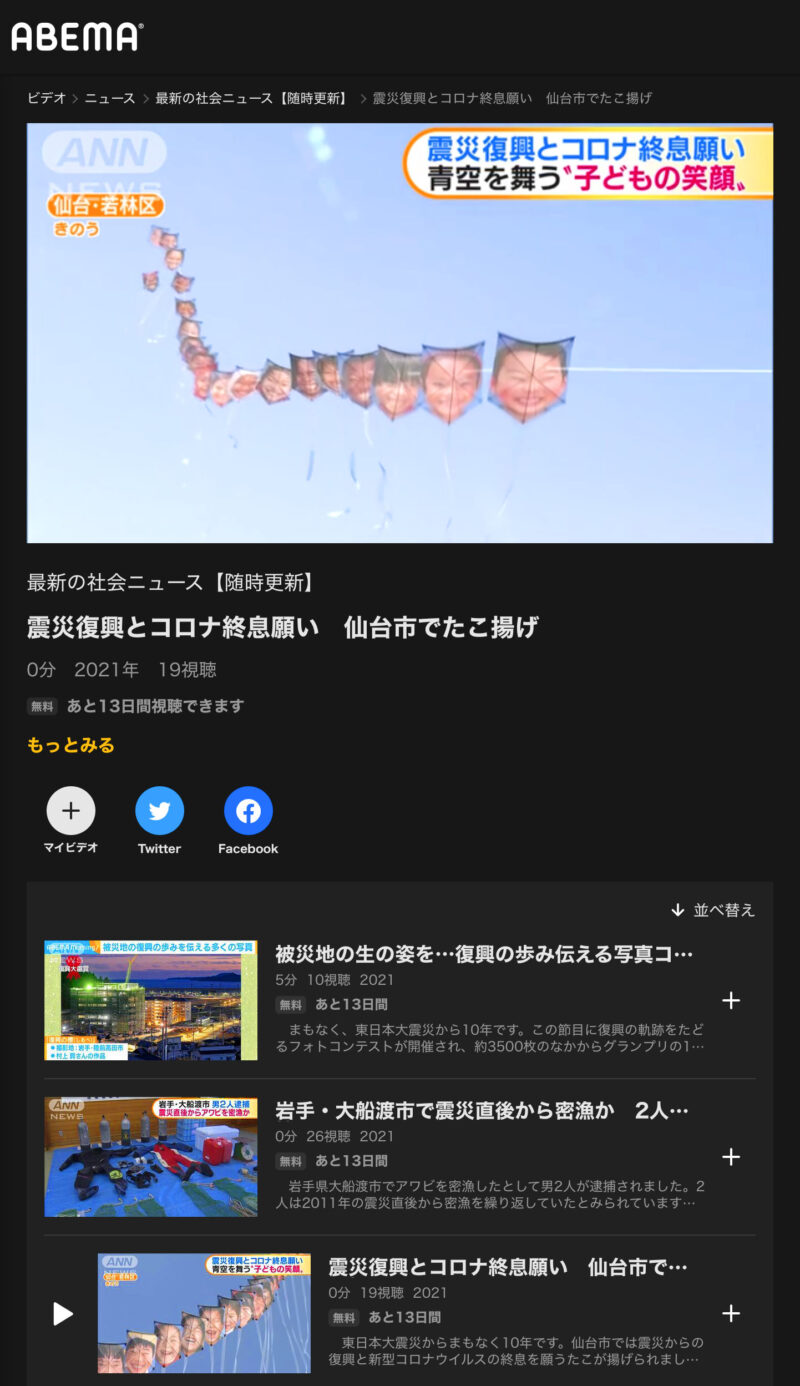Open the ニュース breadcrumb link
The image size is (800, 1386).
point(110,98)
